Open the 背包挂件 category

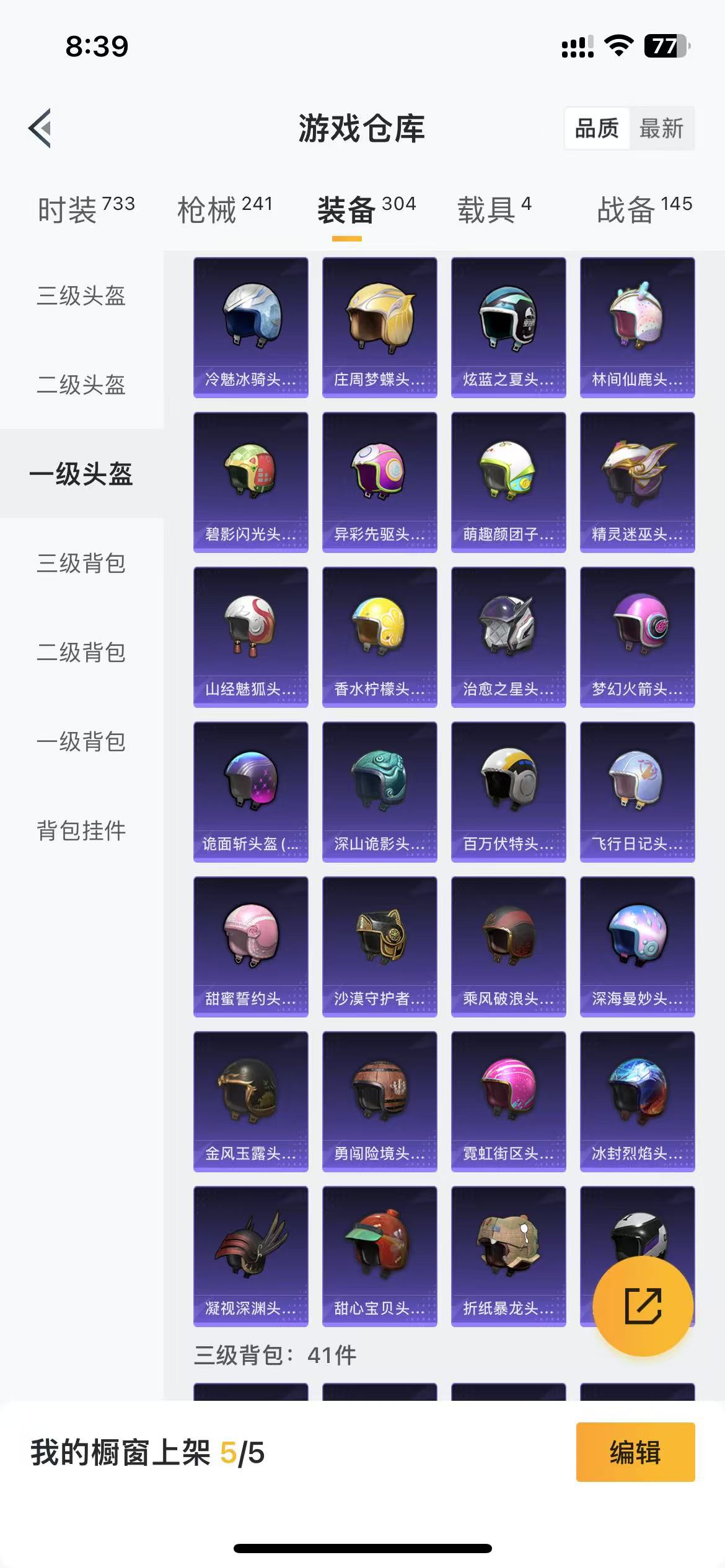(81, 830)
